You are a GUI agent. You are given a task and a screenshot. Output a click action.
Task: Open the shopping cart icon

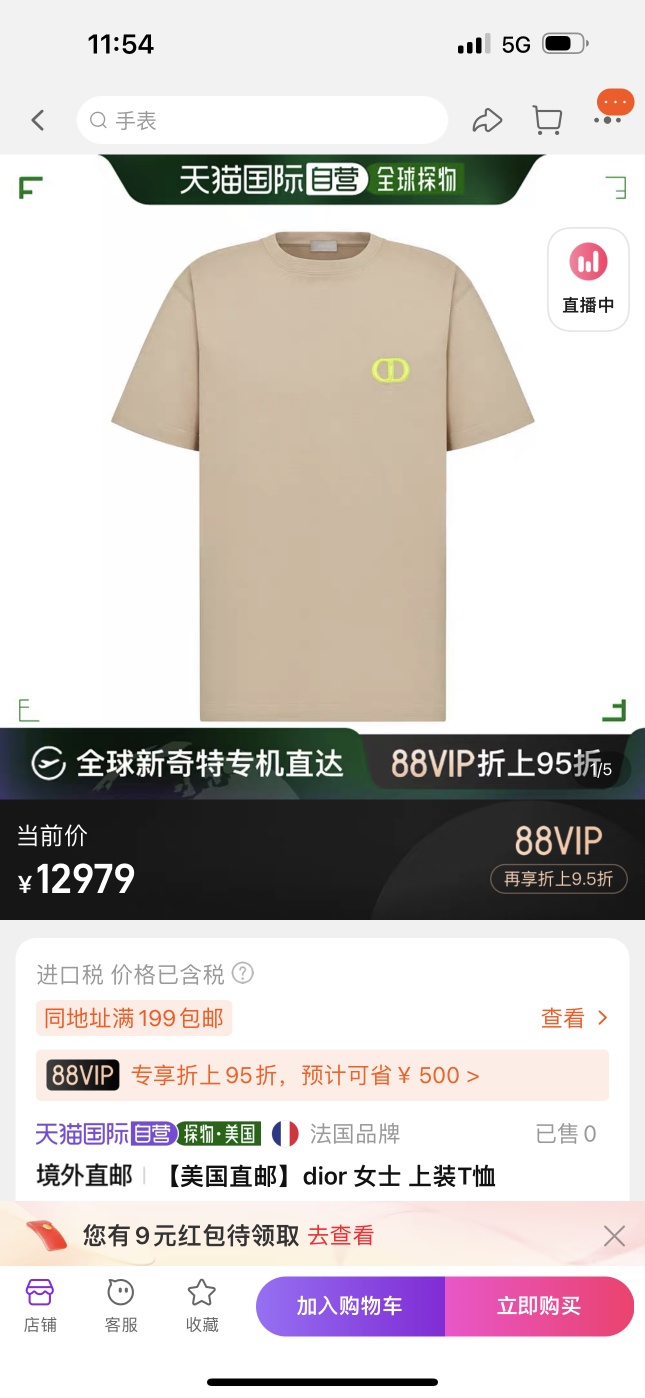point(547,121)
